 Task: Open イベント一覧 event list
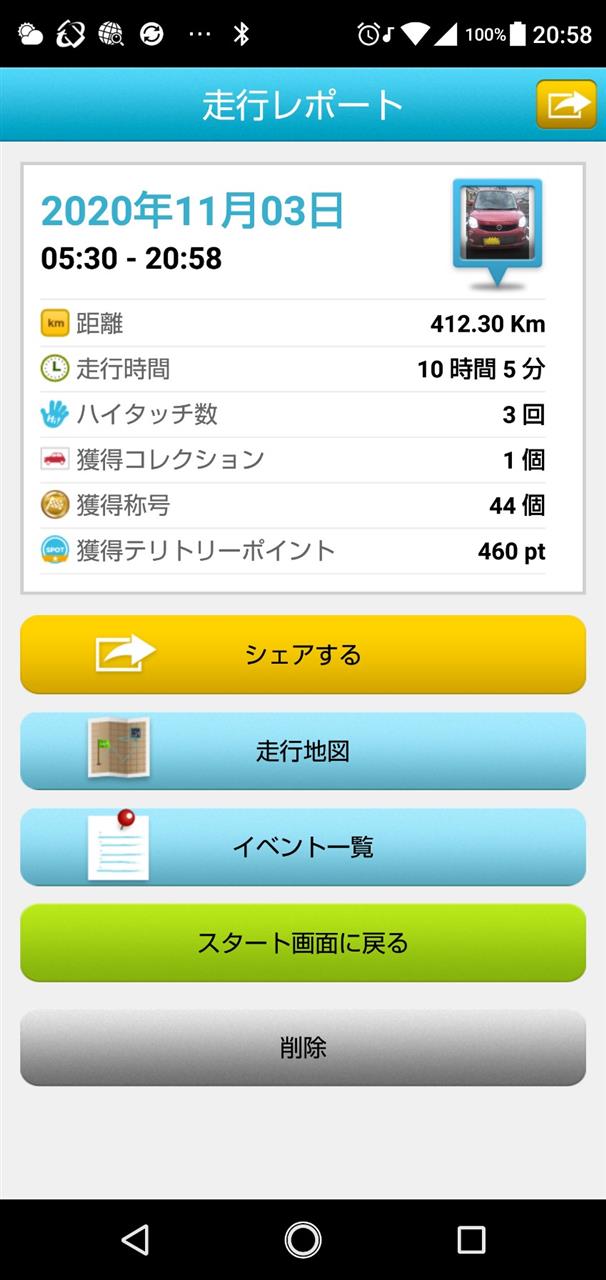click(x=303, y=847)
